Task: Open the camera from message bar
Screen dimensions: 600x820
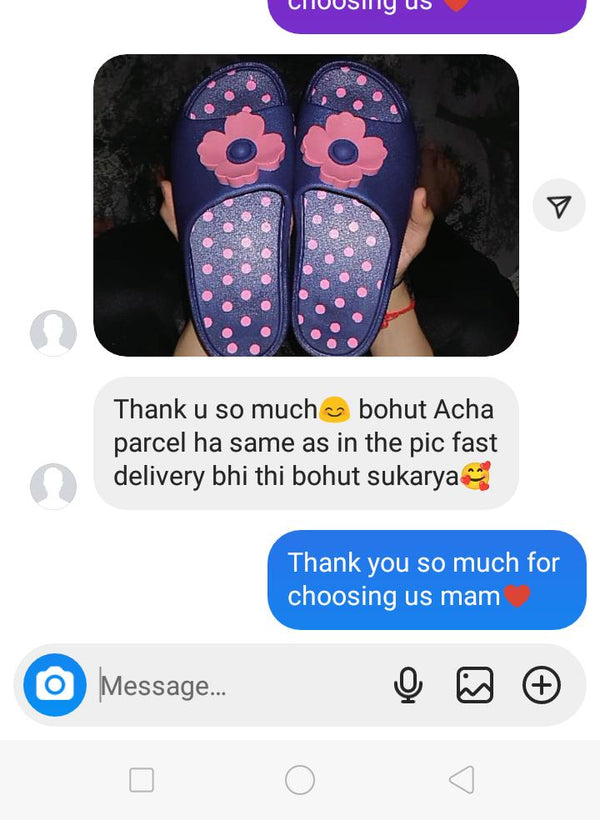Action: pyautogui.click(x=55, y=685)
